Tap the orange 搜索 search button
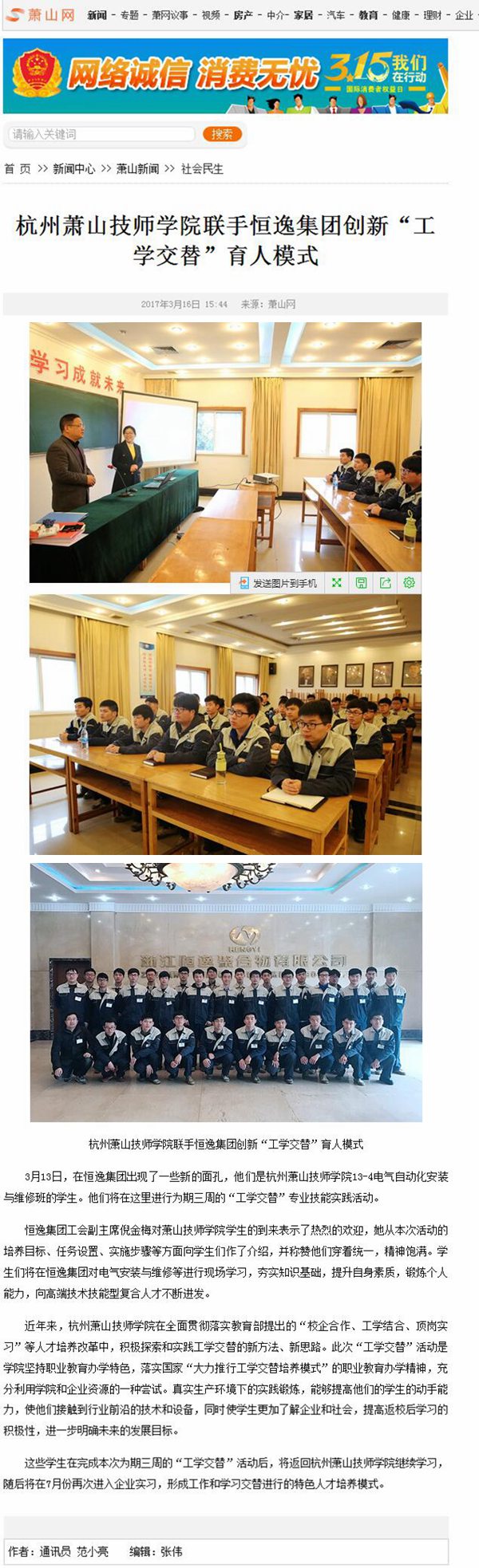The height and width of the screenshot is (1568, 479). click(x=222, y=134)
